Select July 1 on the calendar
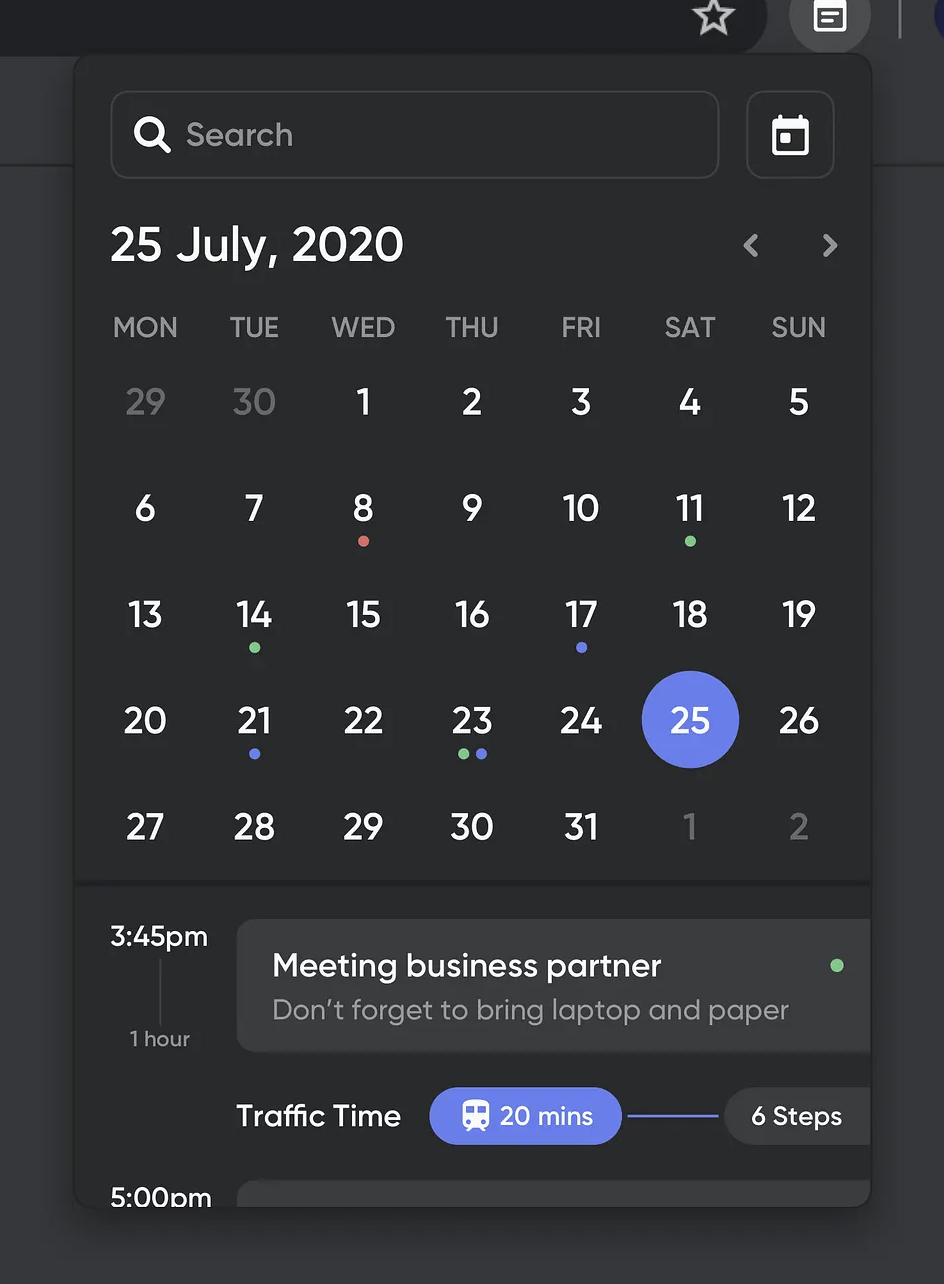 click(363, 402)
